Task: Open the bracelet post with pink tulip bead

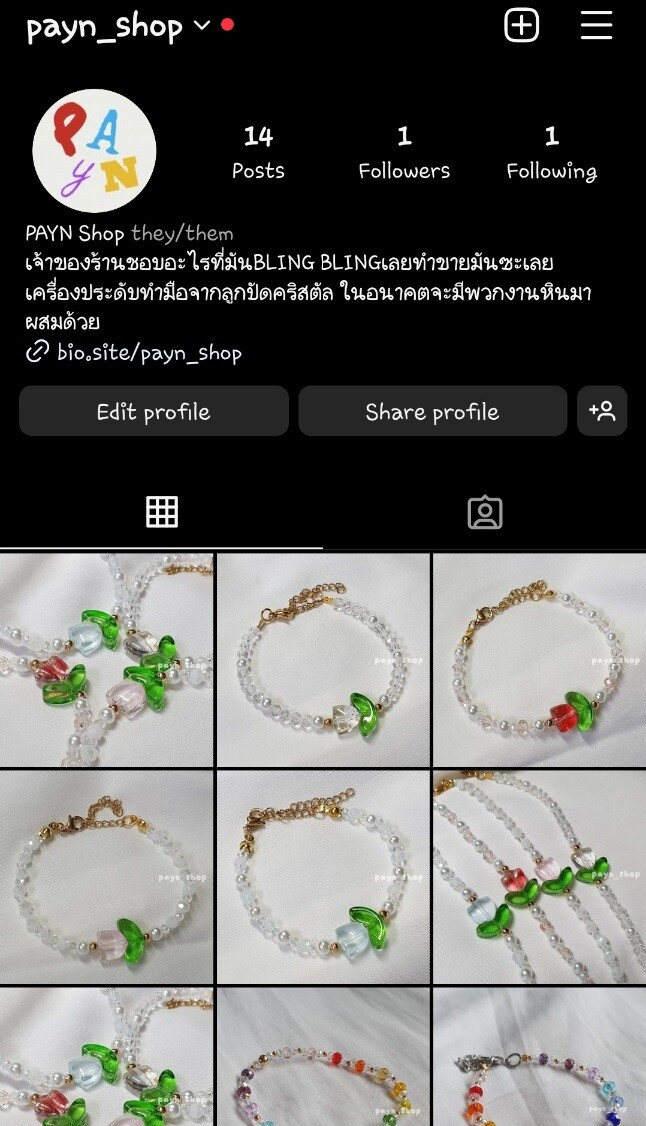Action: click(106, 877)
